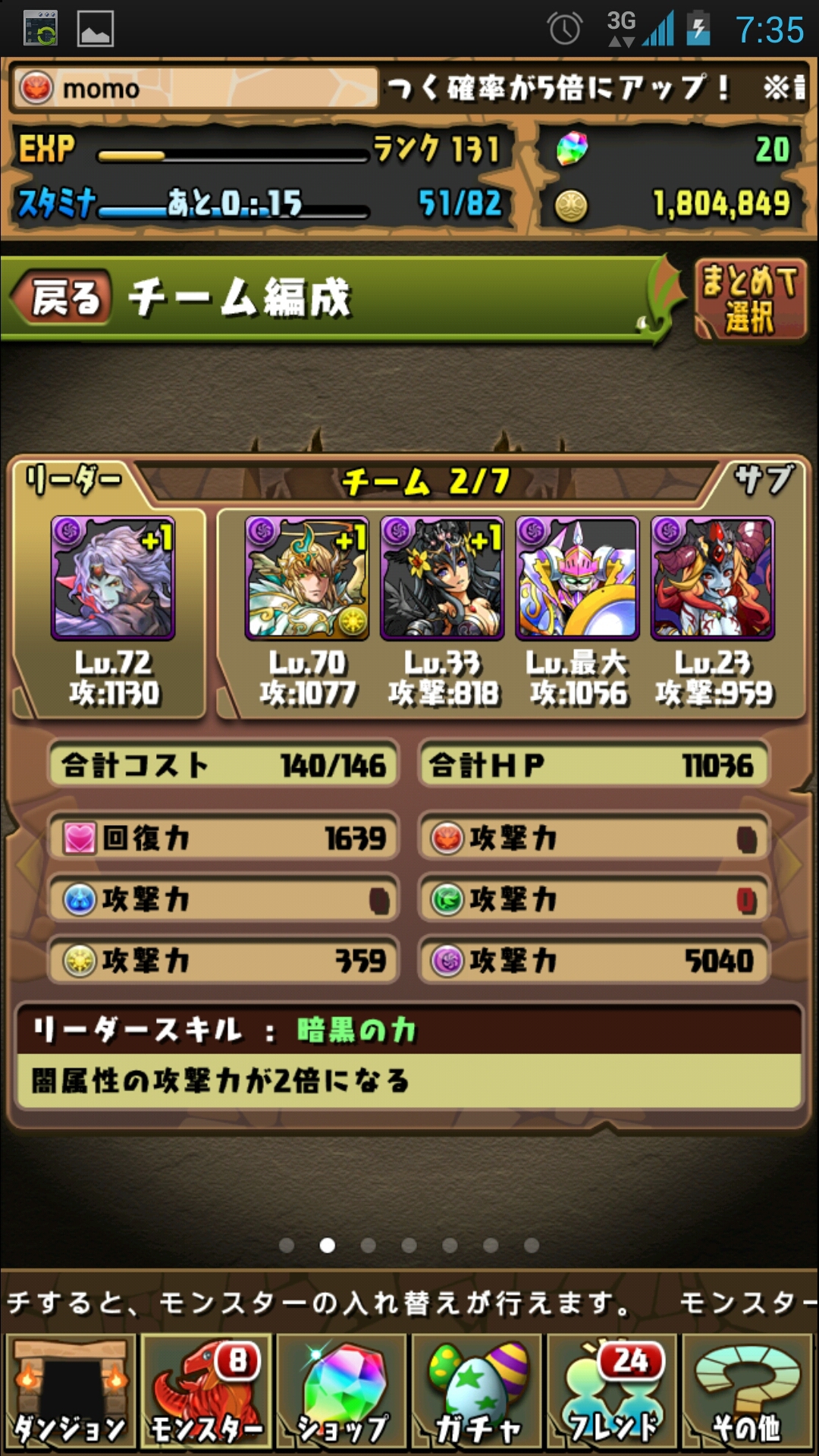Open the ショップ shop tab
Image resolution: width=819 pixels, height=1456 pixels.
(x=342, y=1392)
